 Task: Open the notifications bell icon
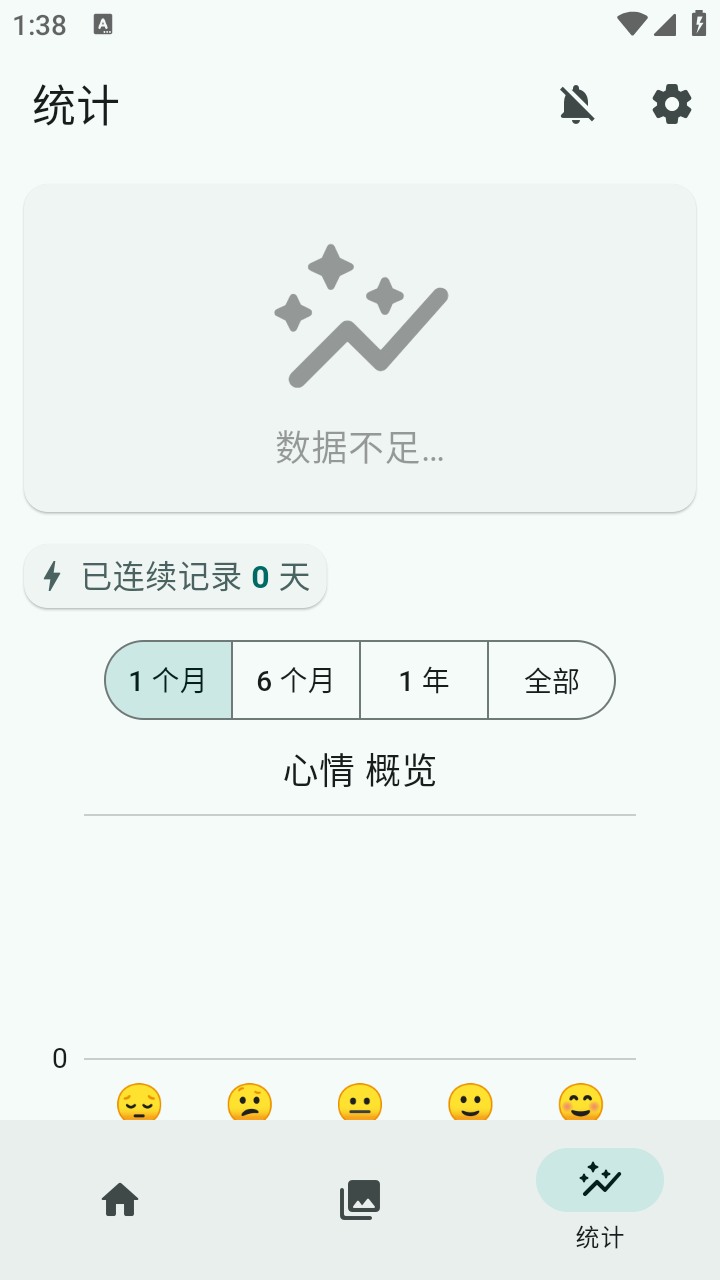tap(576, 104)
